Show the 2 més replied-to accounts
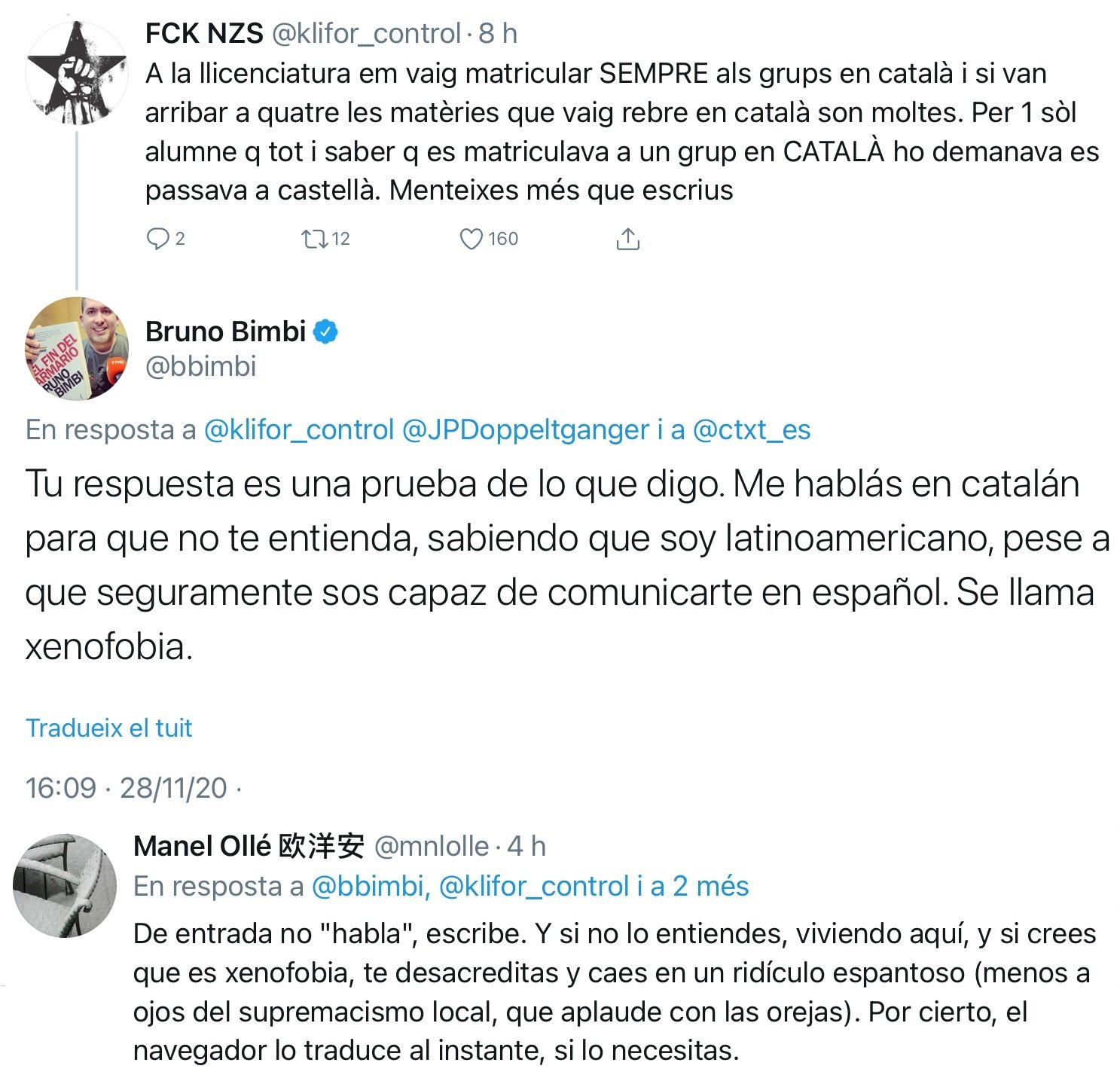1120x1078 pixels. pyautogui.click(x=710, y=886)
